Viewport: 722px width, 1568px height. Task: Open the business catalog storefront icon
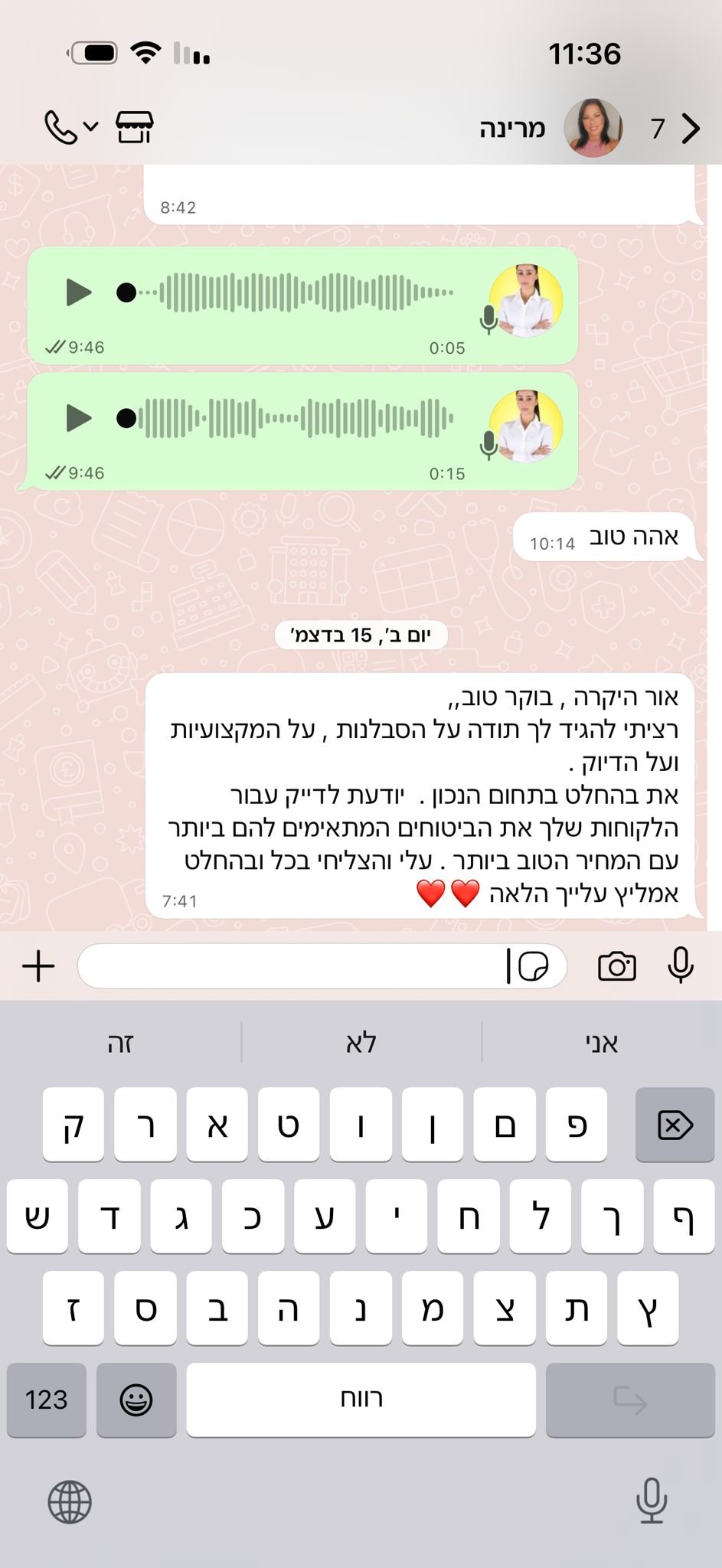pyautogui.click(x=134, y=128)
